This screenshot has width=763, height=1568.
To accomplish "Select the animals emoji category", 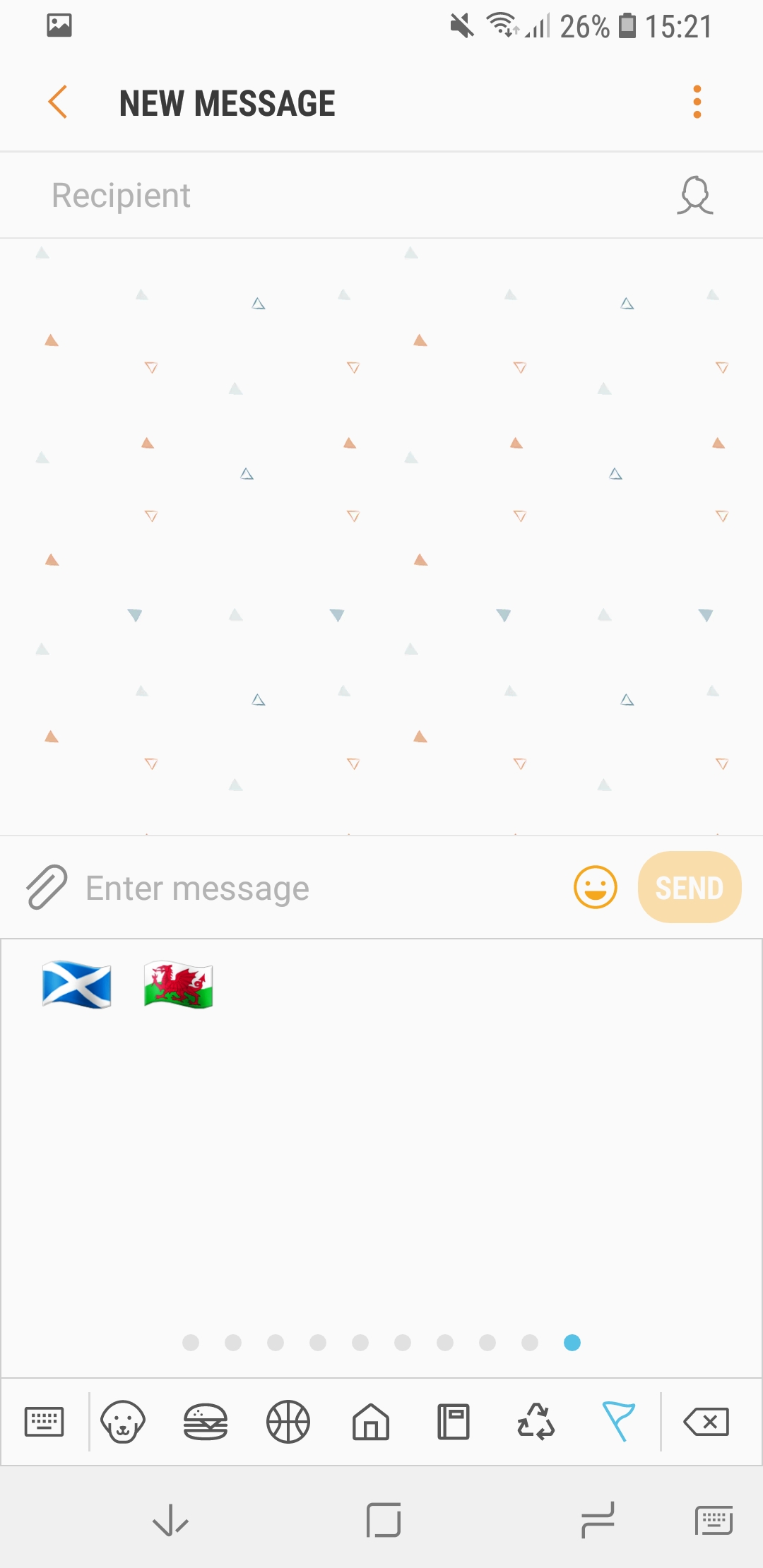I will (123, 1421).
